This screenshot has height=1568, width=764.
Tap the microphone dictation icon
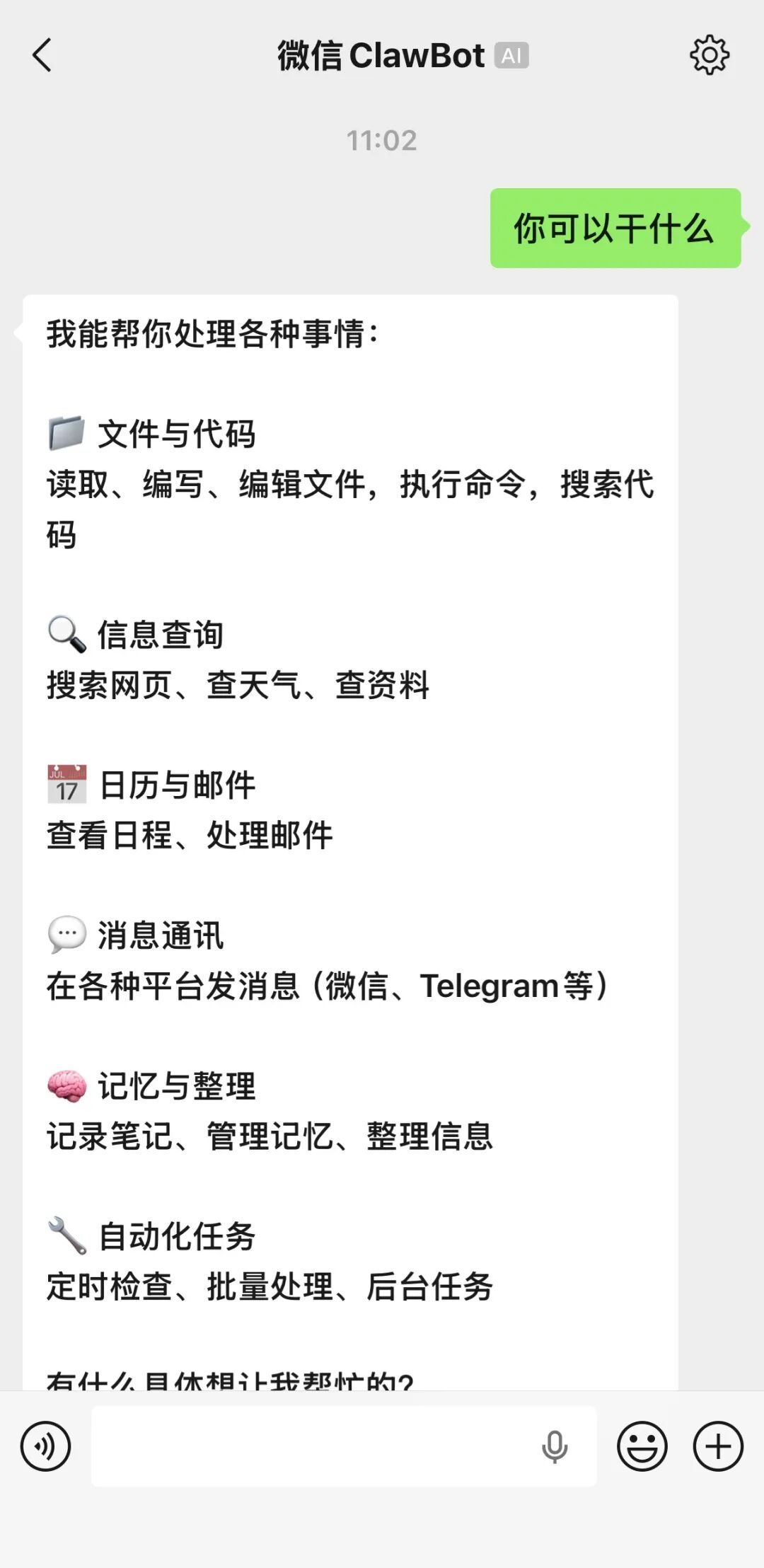[555, 1446]
